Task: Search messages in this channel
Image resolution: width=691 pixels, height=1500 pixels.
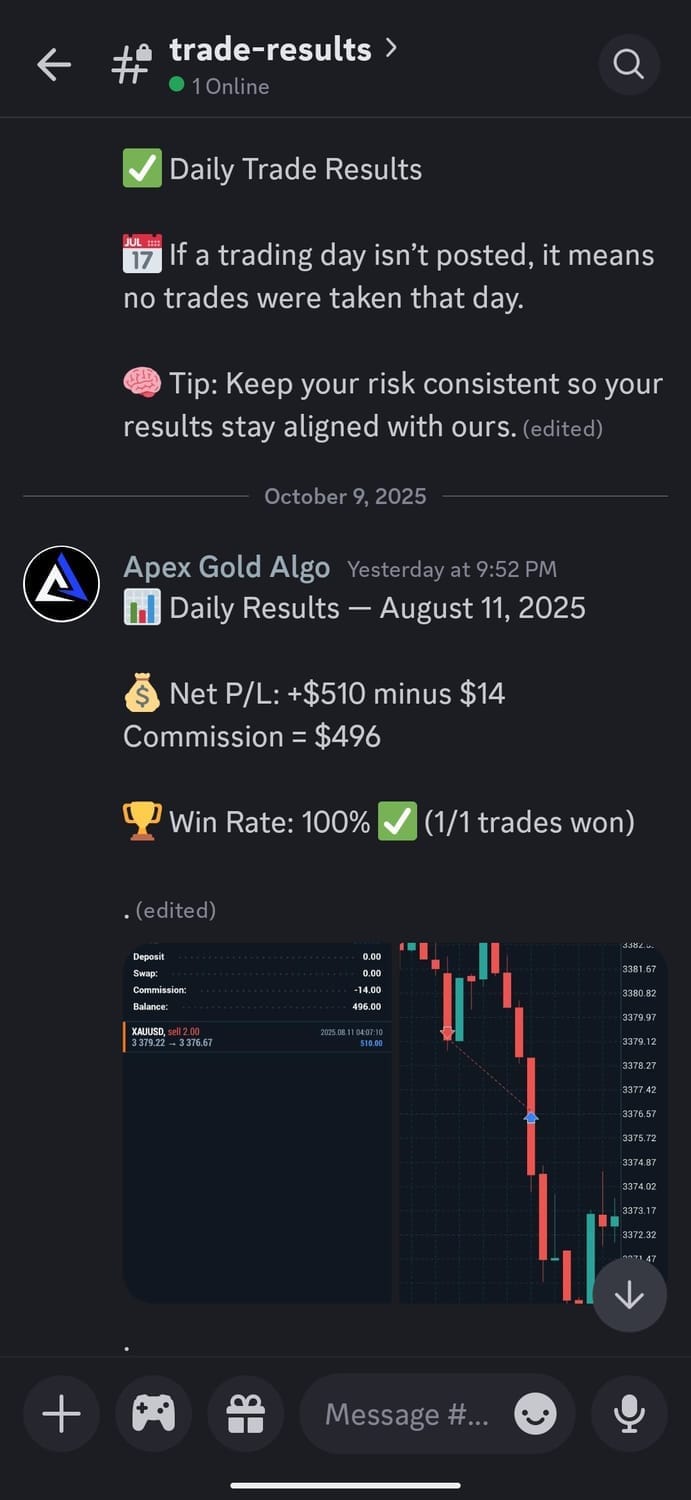Action: coord(628,65)
